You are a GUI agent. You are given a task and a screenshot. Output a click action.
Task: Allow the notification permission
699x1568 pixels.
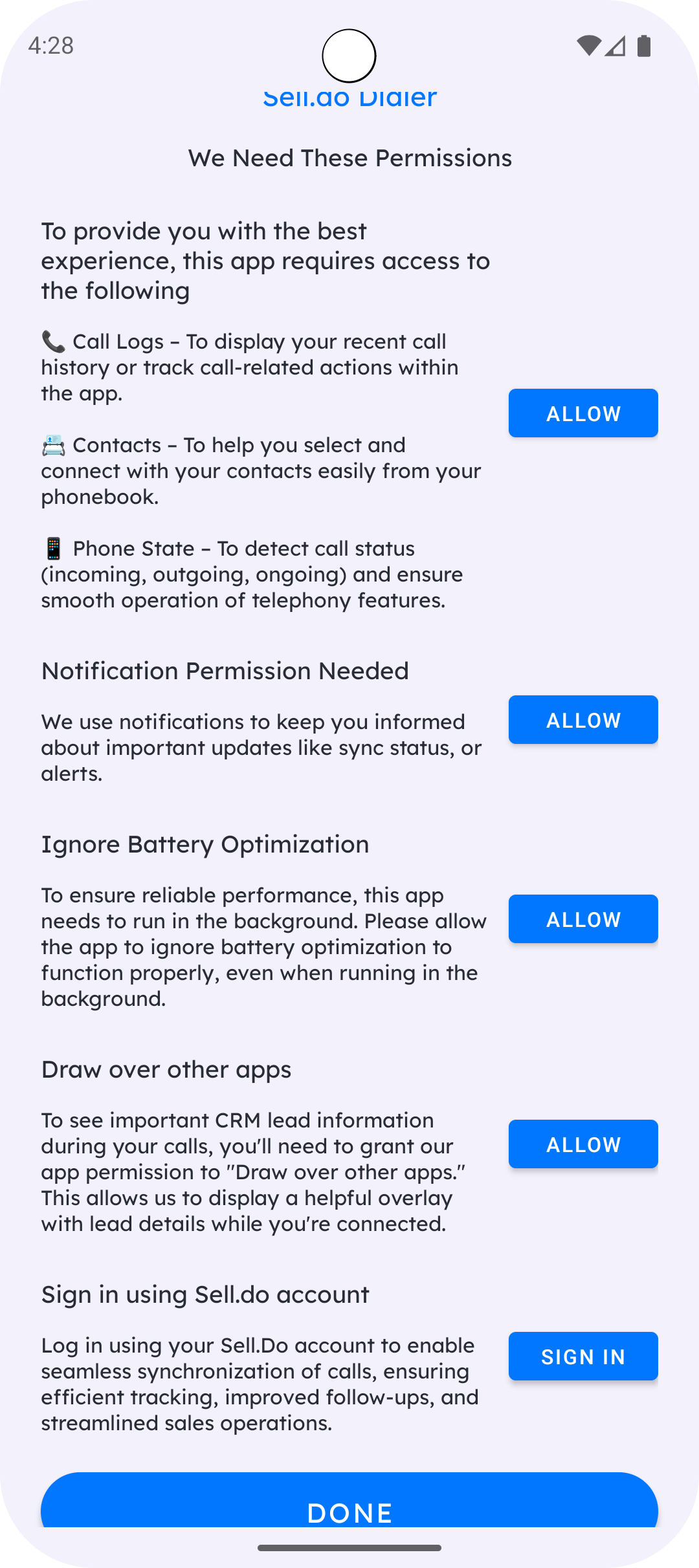pos(582,720)
